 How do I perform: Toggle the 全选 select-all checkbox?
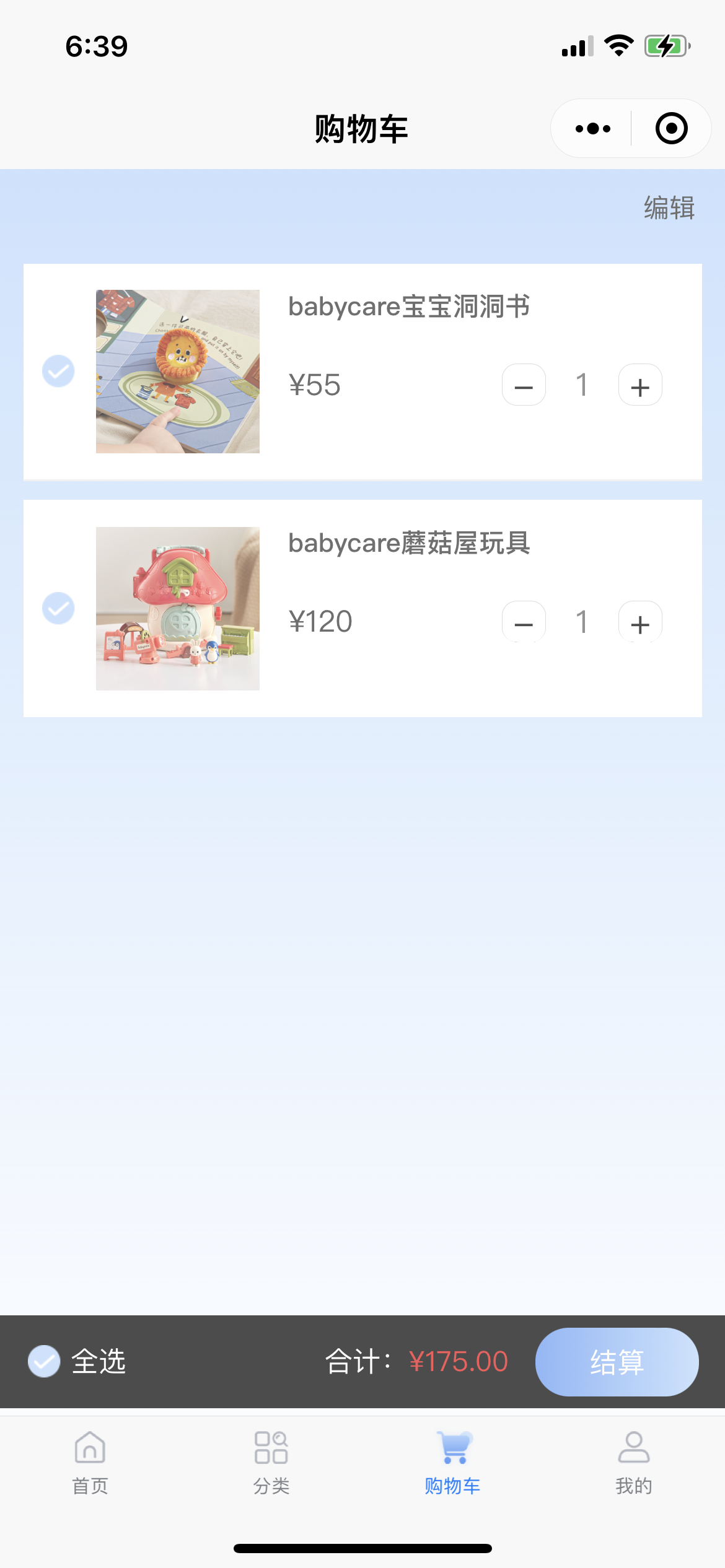[45, 1361]
